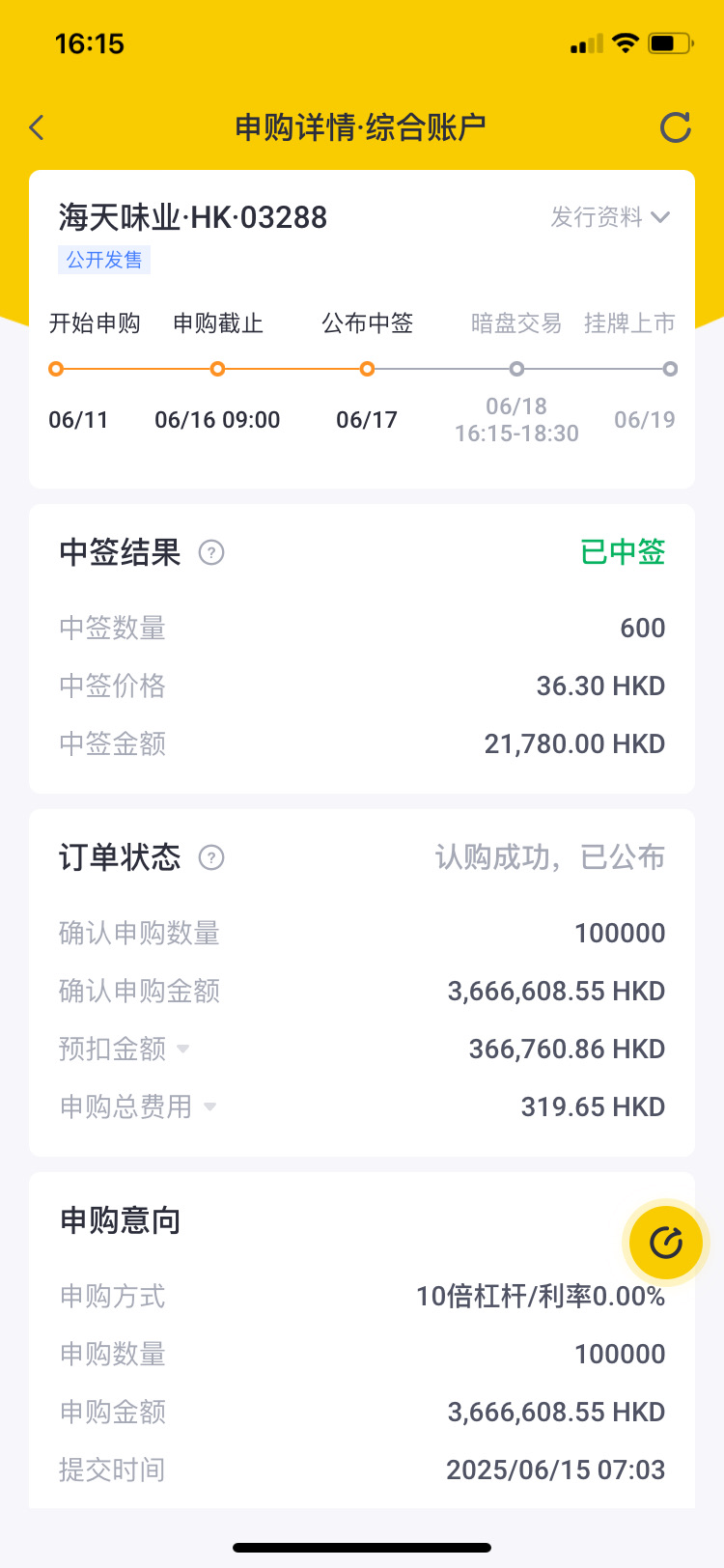Screen dimensions: 724x1568
Task: Expand the 申购总费用 breakdown
Action: point(138,1106)
